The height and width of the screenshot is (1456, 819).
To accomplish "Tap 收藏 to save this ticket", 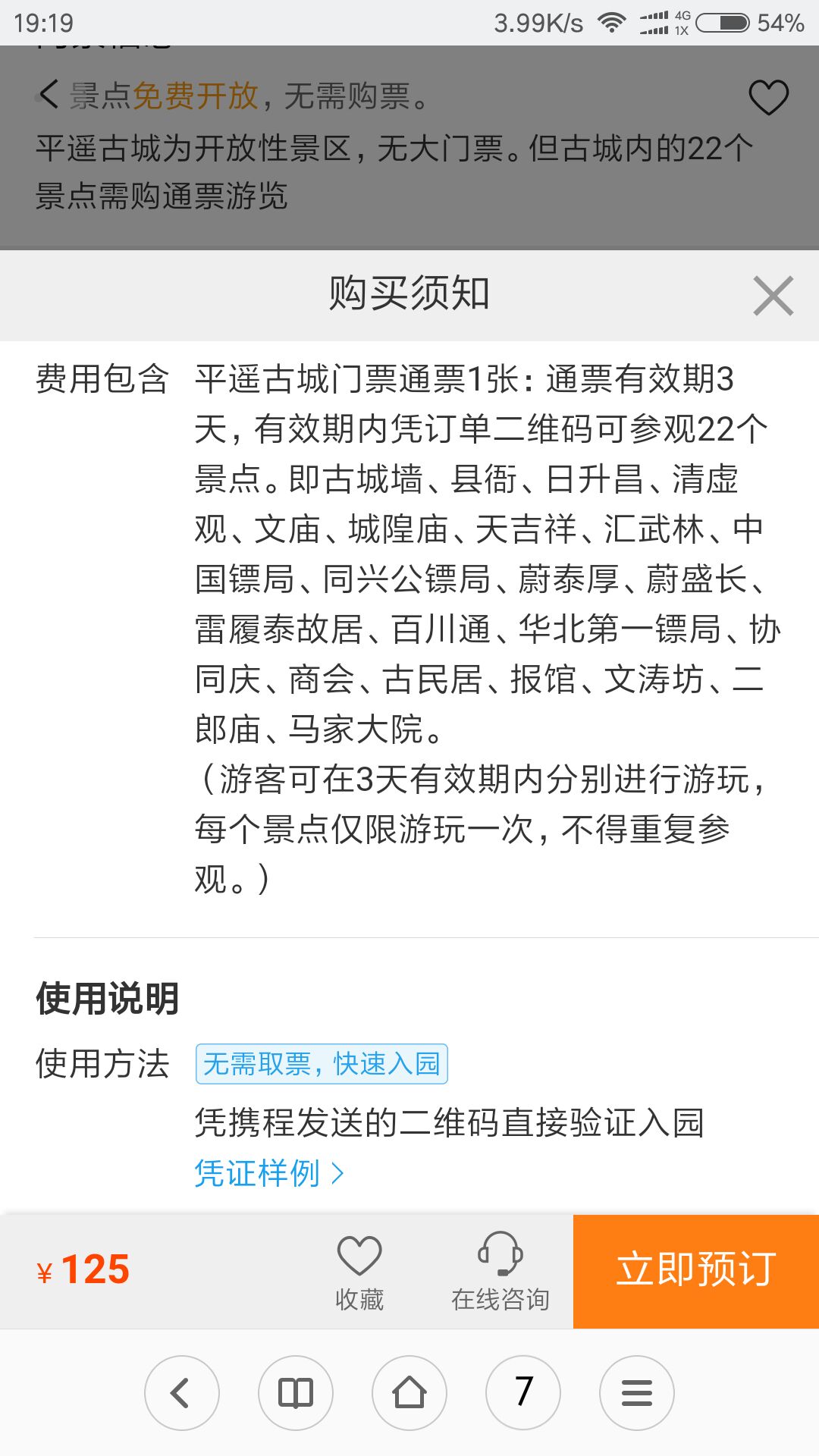I will (x=359, y=1272).
